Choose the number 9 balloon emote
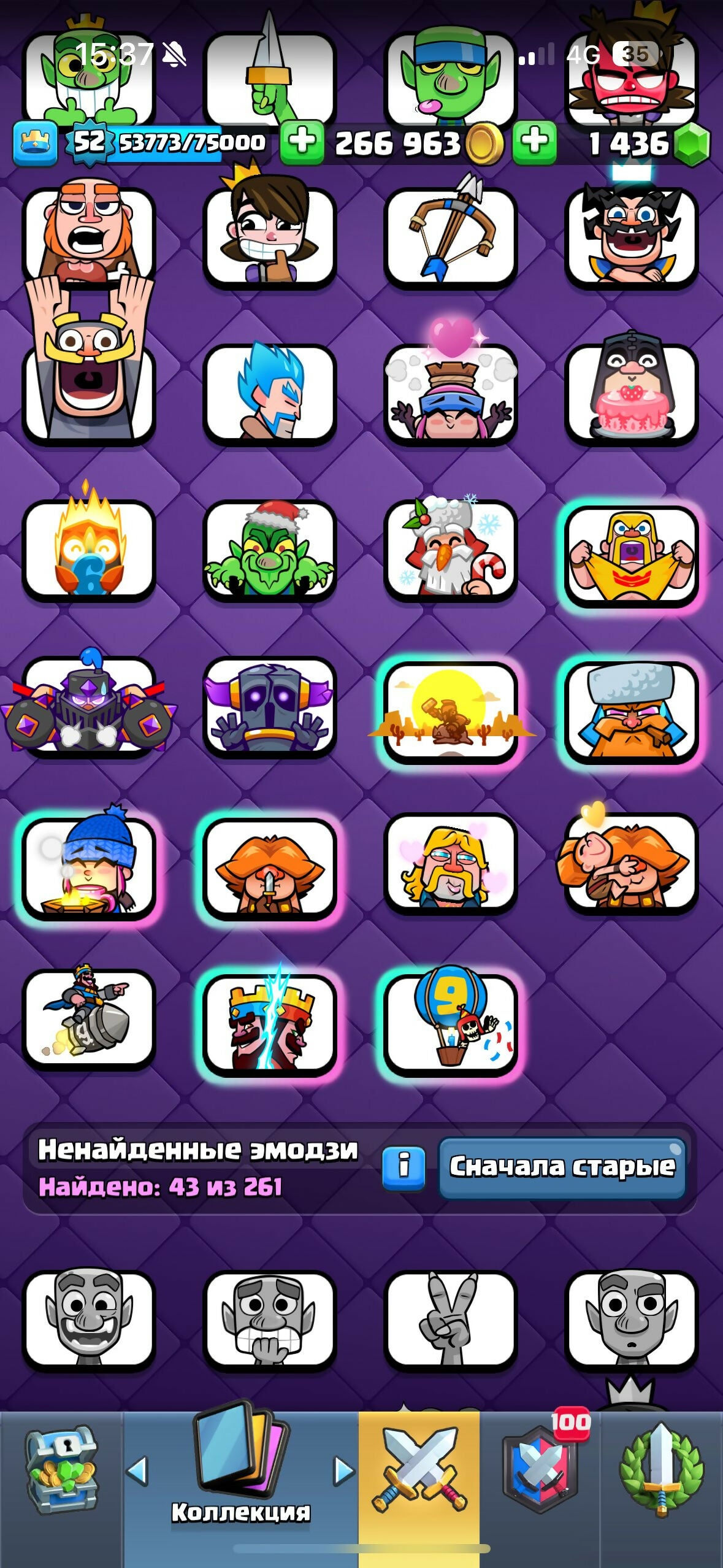 [x=451, y=1021]
